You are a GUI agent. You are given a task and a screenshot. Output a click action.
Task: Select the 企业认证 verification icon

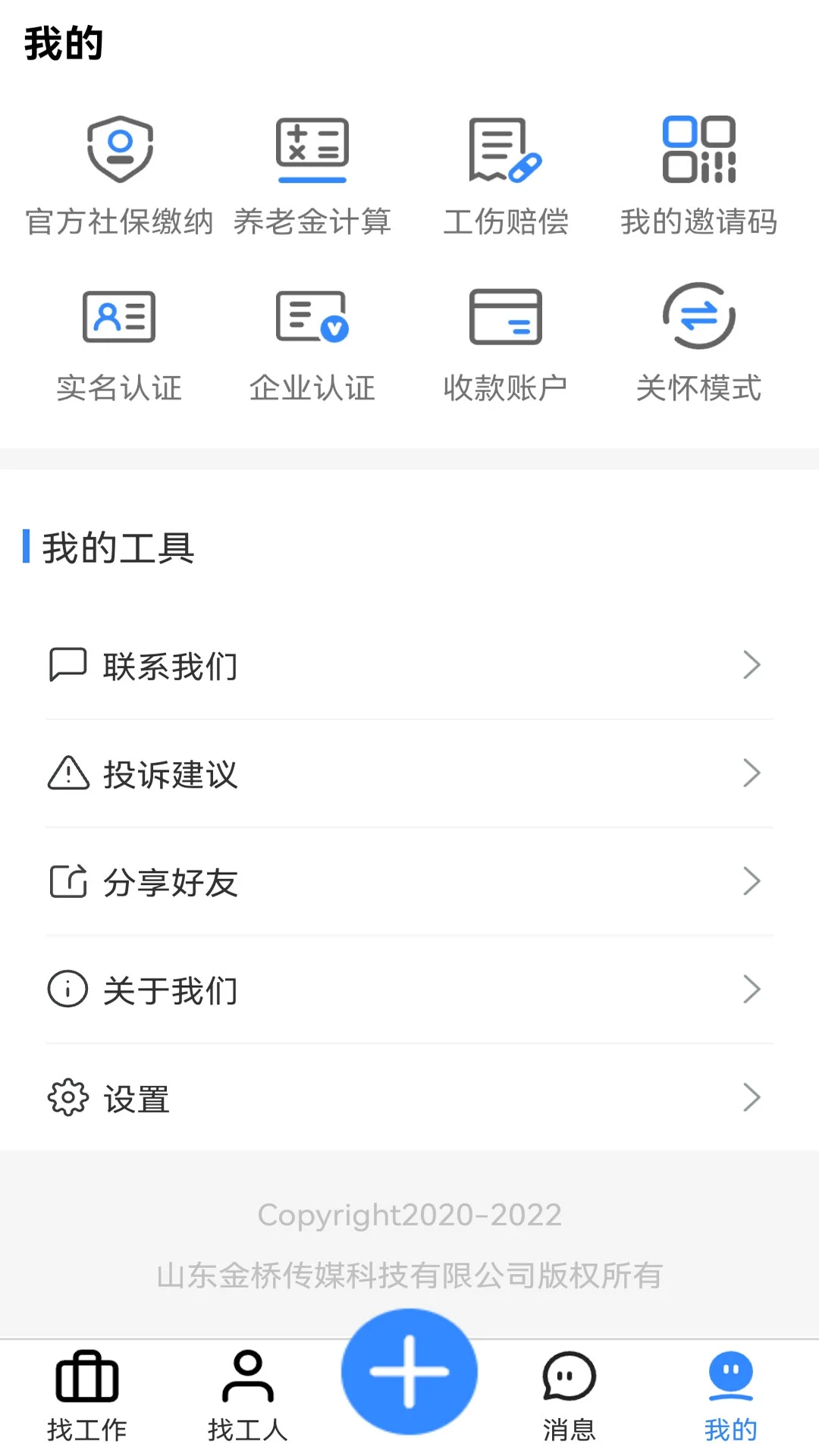point(312,317)
